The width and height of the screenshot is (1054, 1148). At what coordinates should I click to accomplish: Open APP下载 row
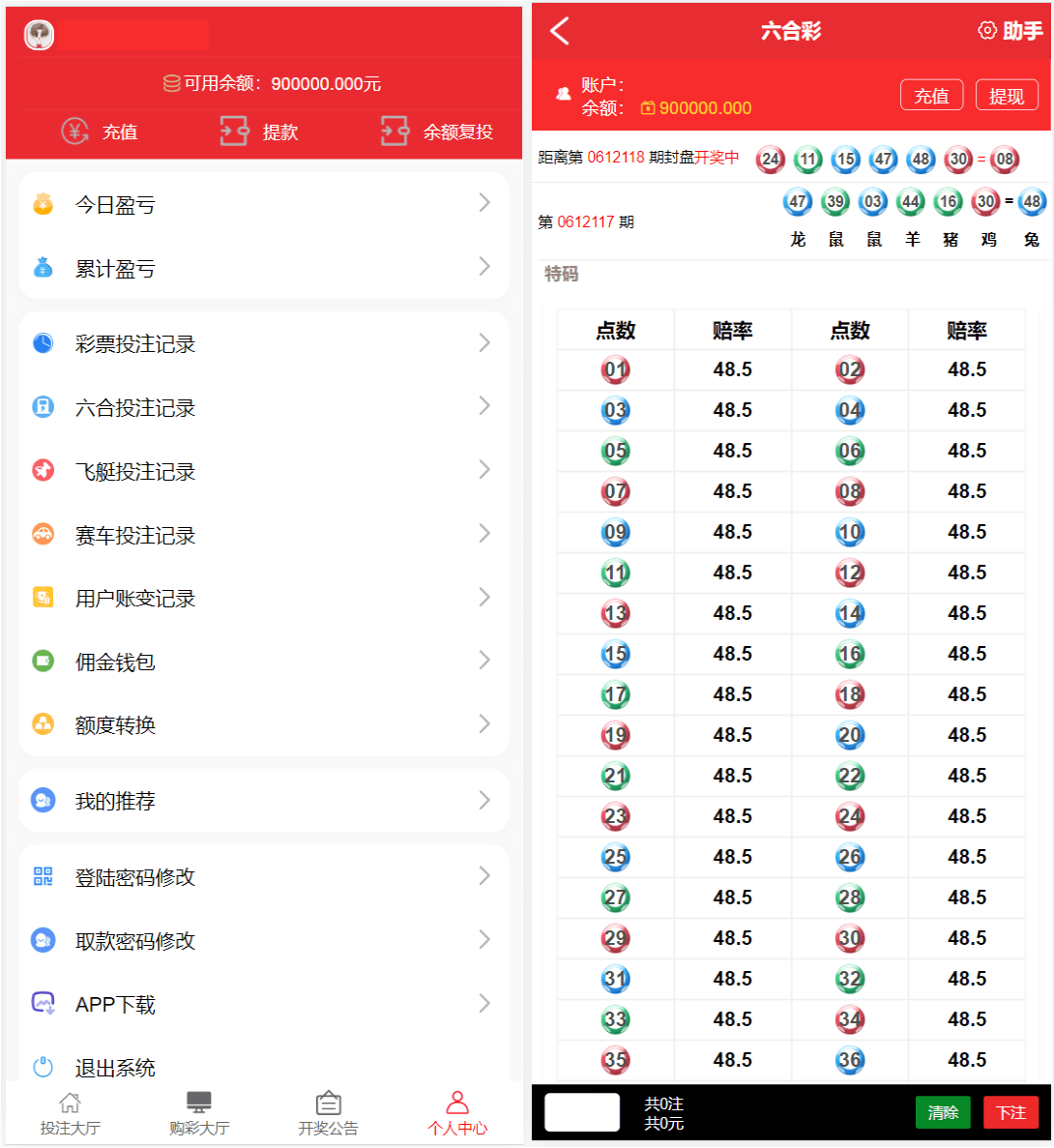coord(263,1004)
